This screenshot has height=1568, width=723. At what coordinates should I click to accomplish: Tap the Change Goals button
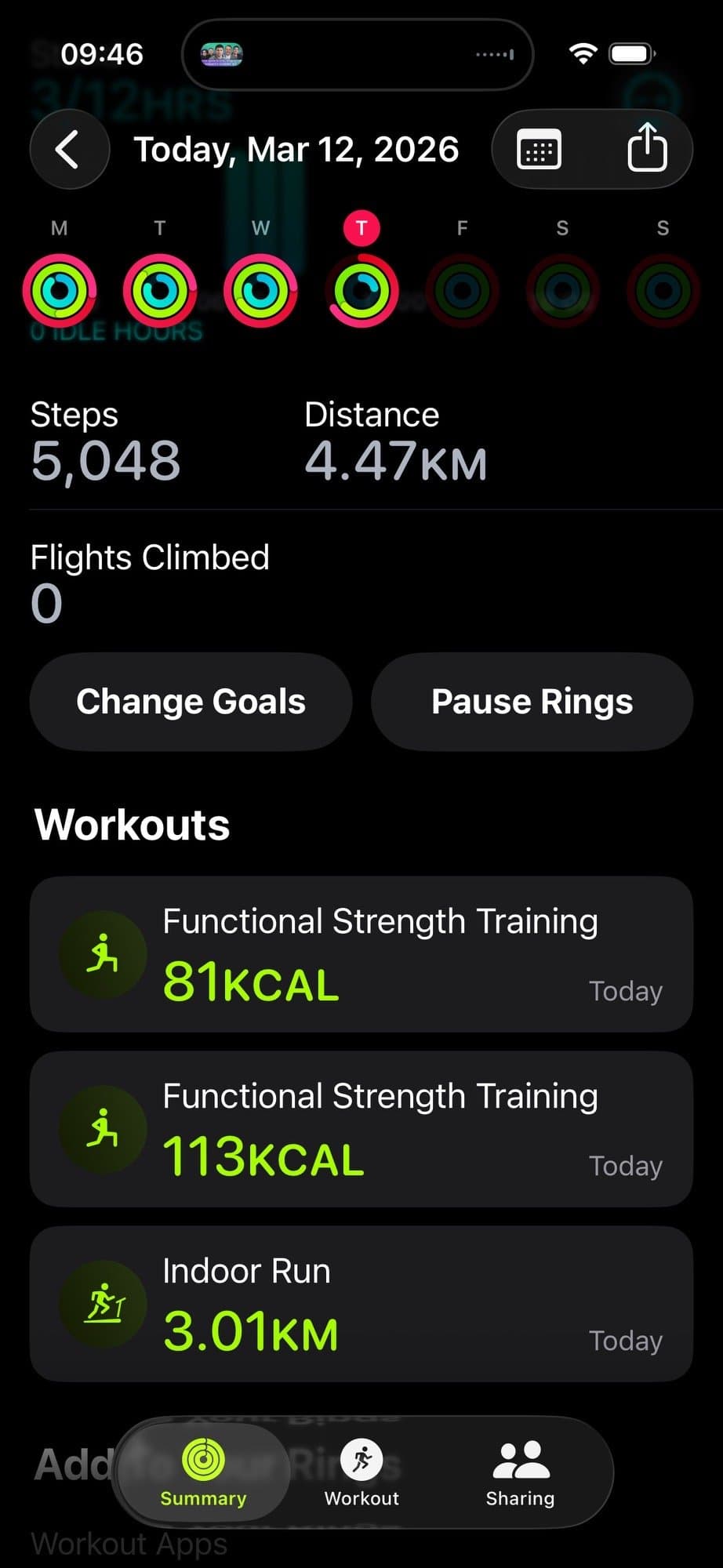click(x=191, y=702)
